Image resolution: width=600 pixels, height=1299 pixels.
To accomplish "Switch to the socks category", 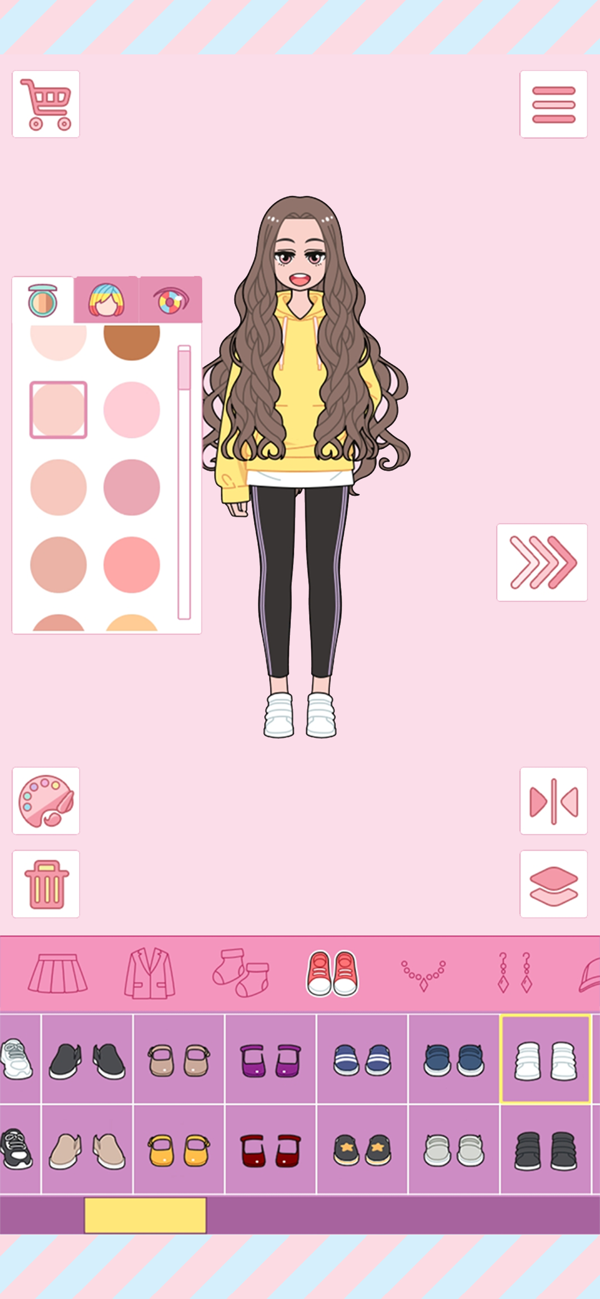I will (241, 973).
